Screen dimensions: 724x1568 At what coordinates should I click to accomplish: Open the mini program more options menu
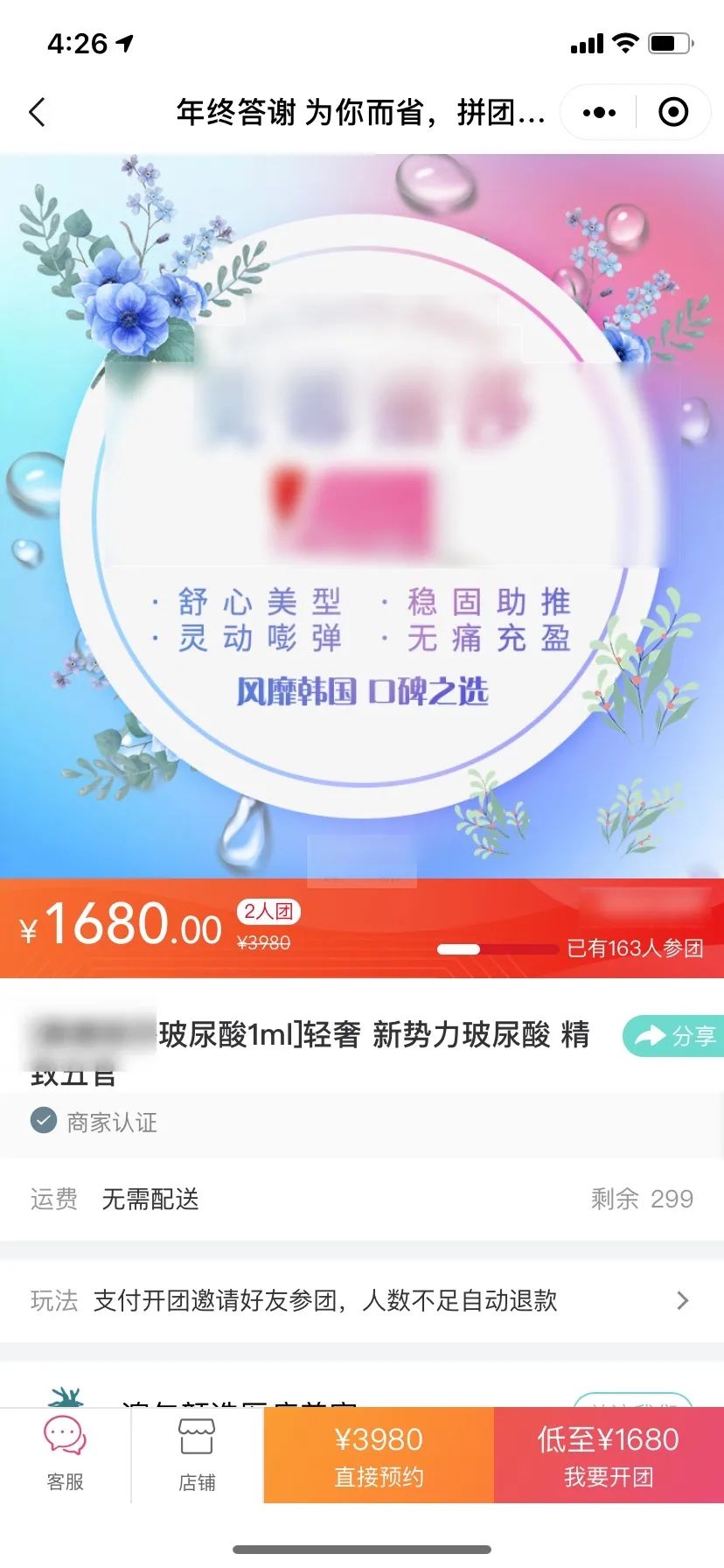599,113
